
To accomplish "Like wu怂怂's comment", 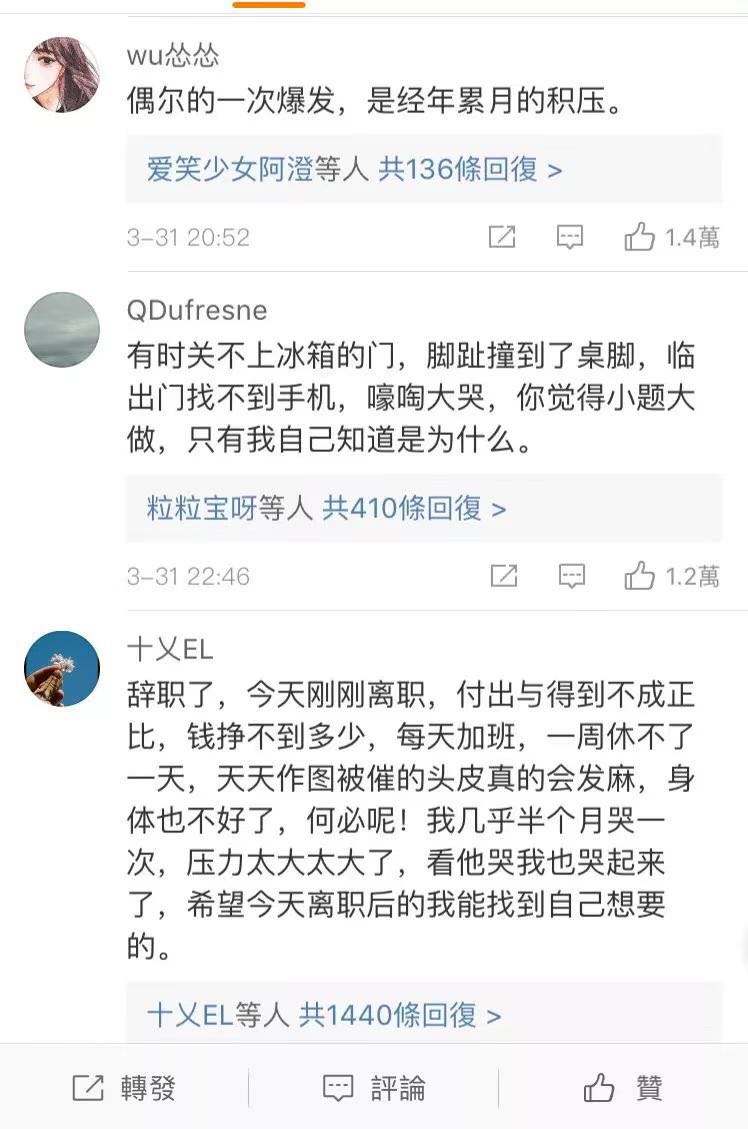I will [x=671, y=237].
